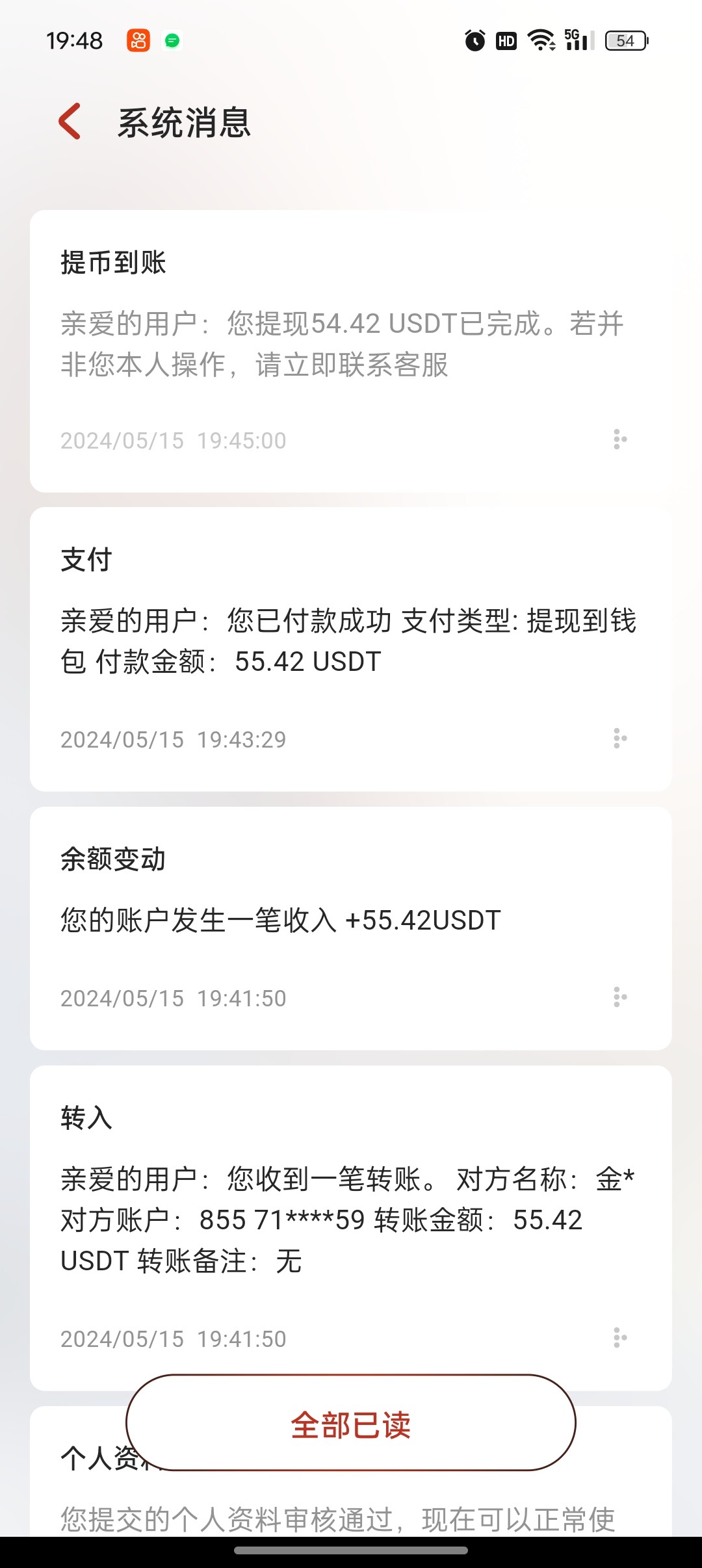702x1568 pixels.
Task: Tap the more icon on 提币到账 card
Action: pos(619,439)
